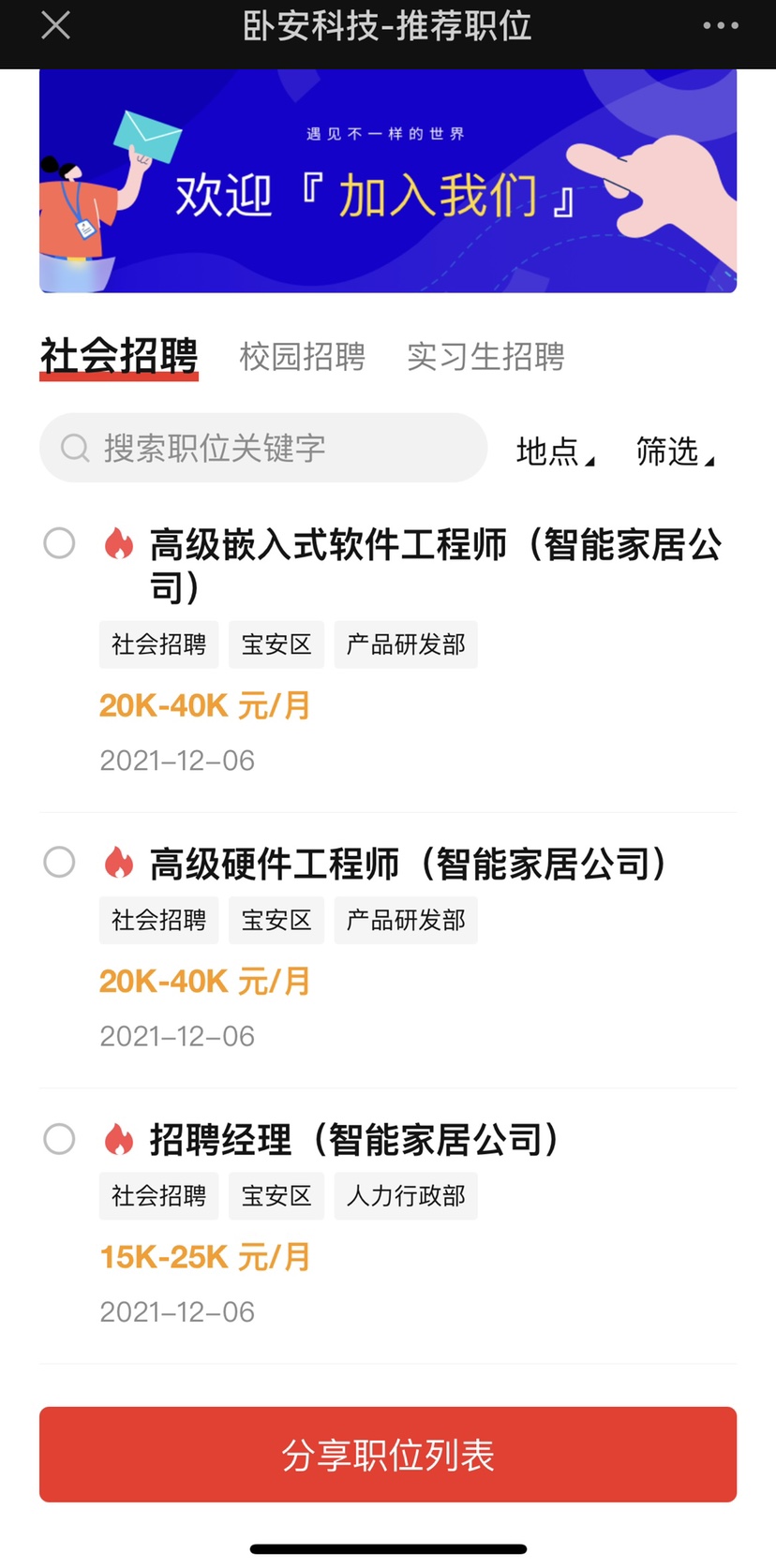Open the 招聘经理 job posting
Image resolution: width=776 pixels, height=1568 pixels.
(x=354, y=1140)
